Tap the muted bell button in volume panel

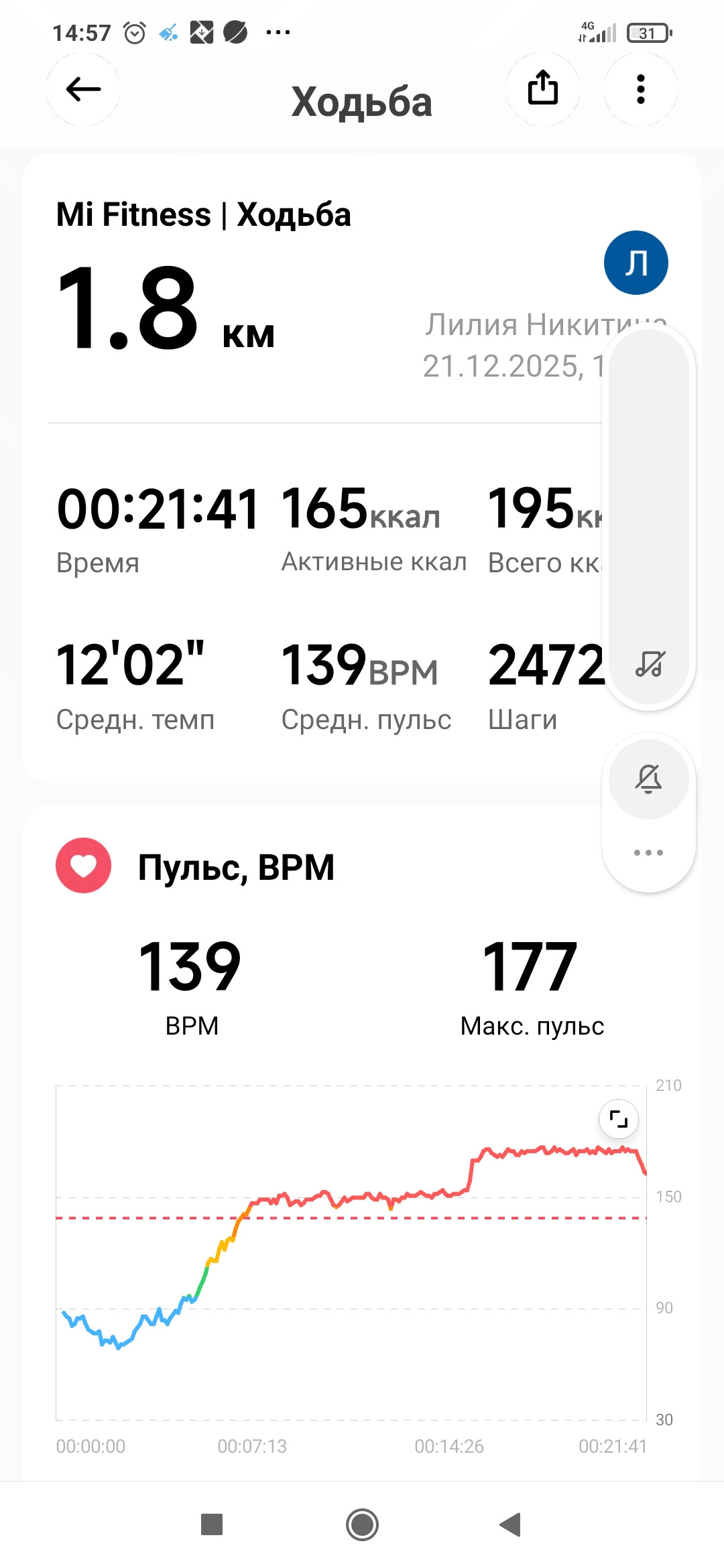(x=649, y=779)
